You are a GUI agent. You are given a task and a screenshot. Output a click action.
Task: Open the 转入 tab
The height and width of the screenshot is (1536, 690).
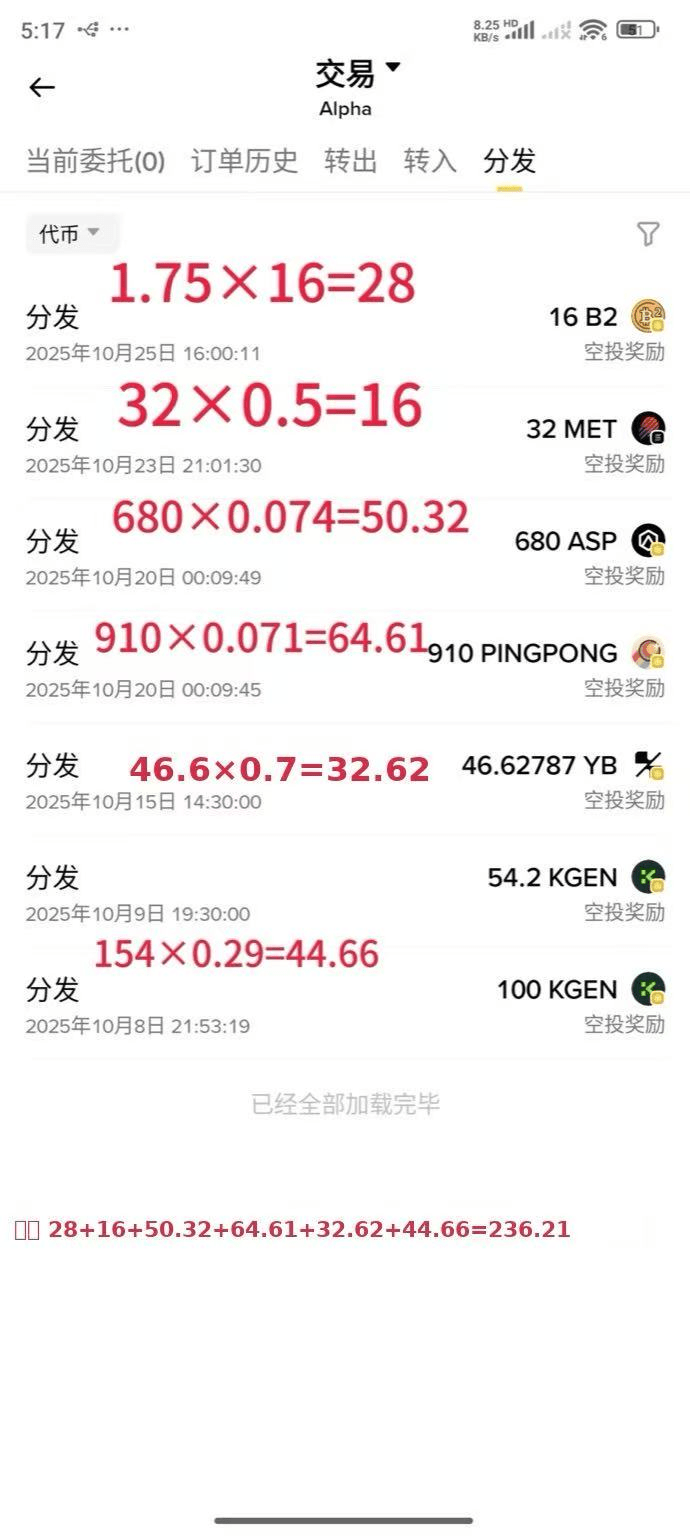pyautogui.click(x=430, y=161)
